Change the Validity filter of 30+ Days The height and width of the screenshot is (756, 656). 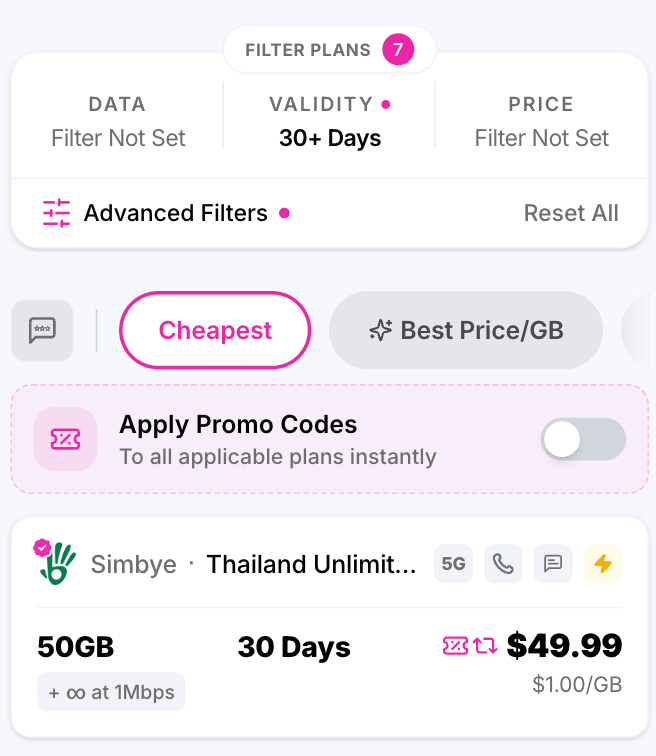[330, 122]
